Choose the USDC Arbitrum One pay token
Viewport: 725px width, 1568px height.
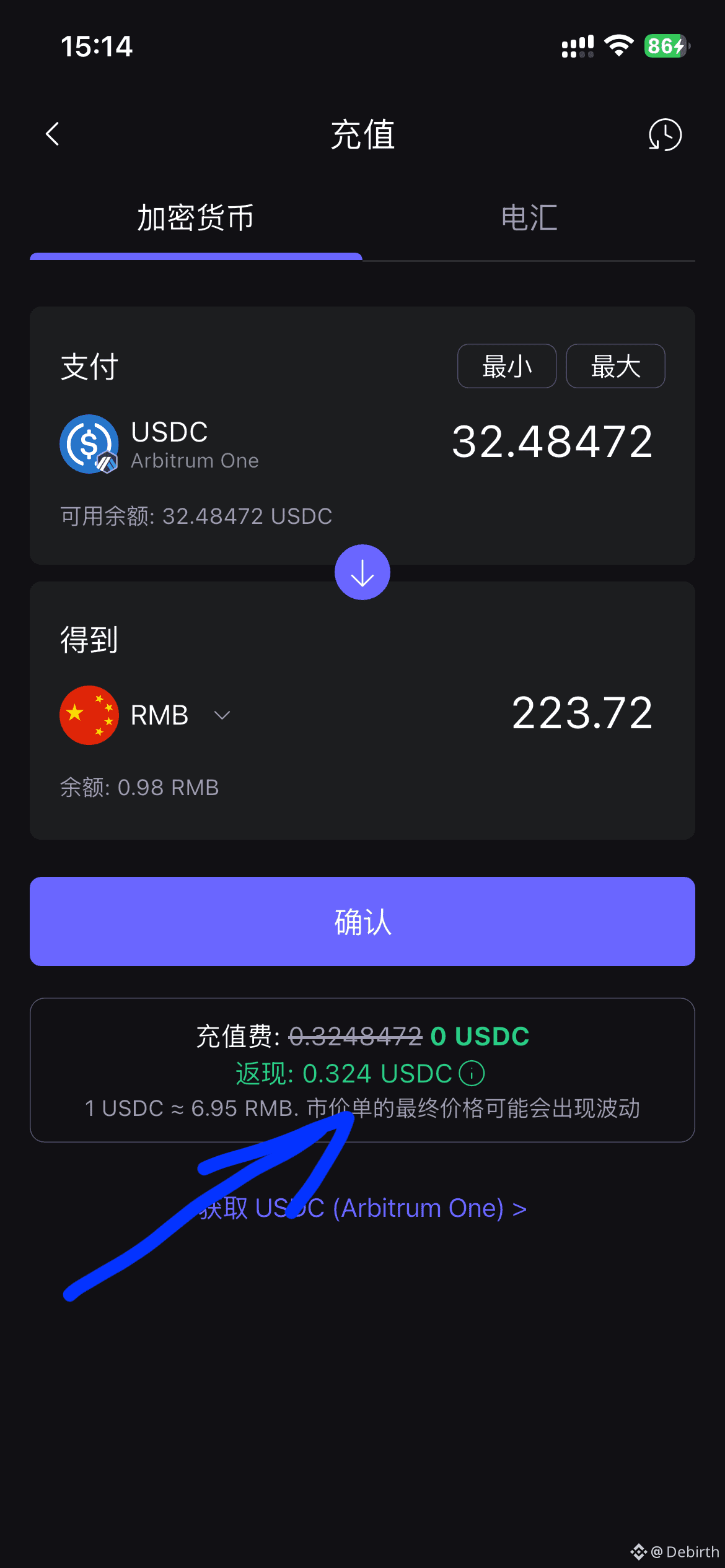160,444
